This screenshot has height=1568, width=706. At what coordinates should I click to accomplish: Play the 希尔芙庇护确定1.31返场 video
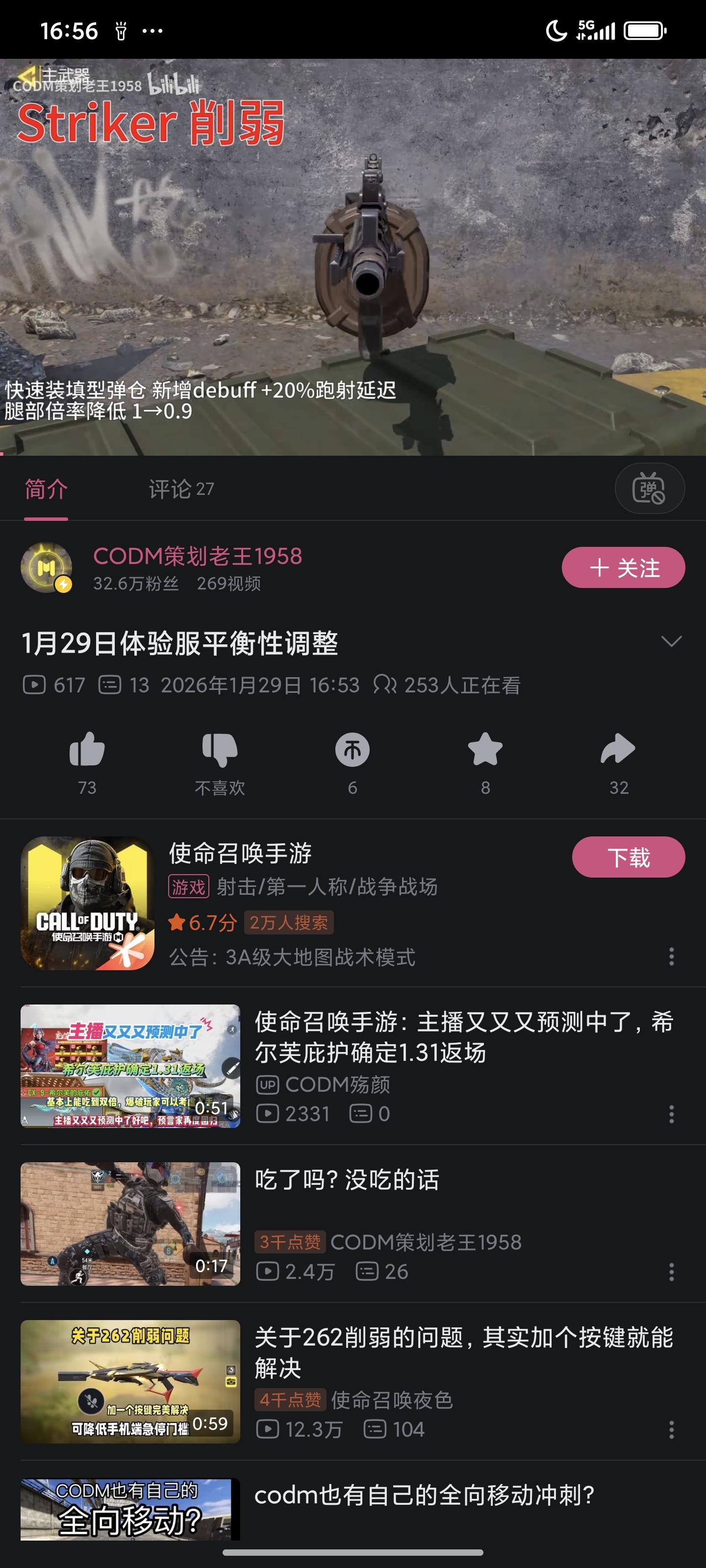click(x=130, y=1066)
